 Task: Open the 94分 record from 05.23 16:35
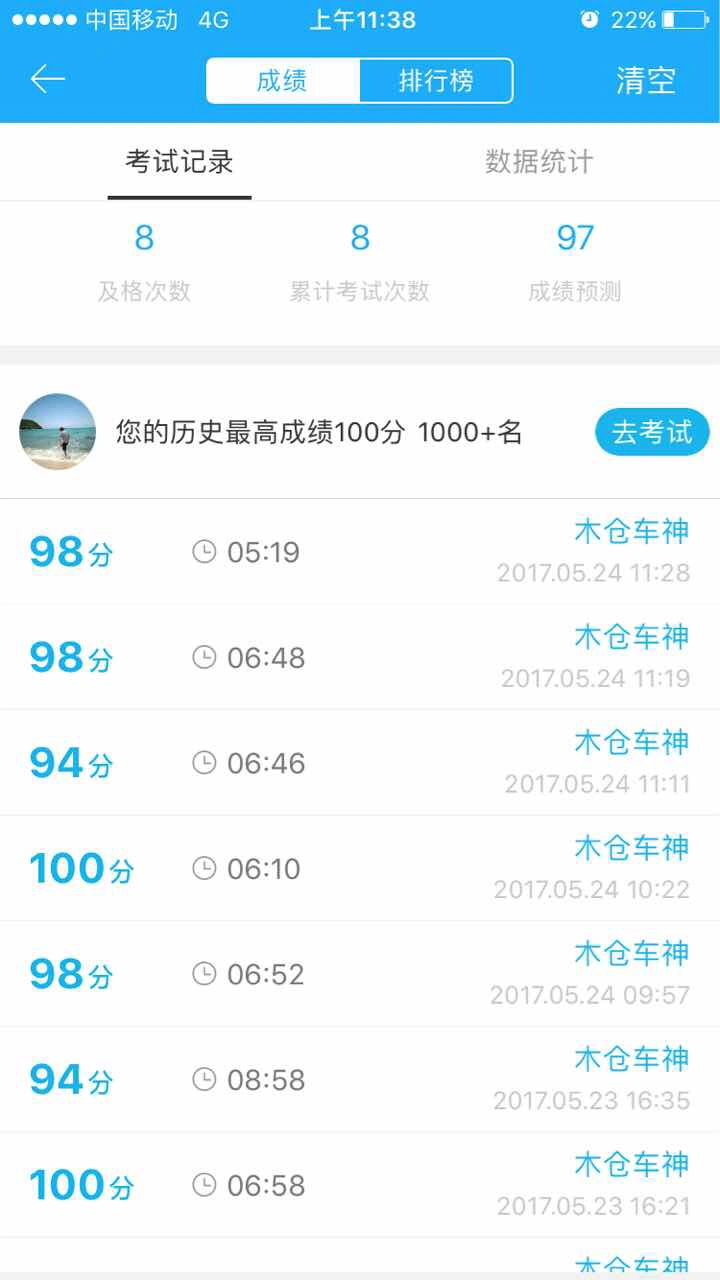(x=360, y=1079)
